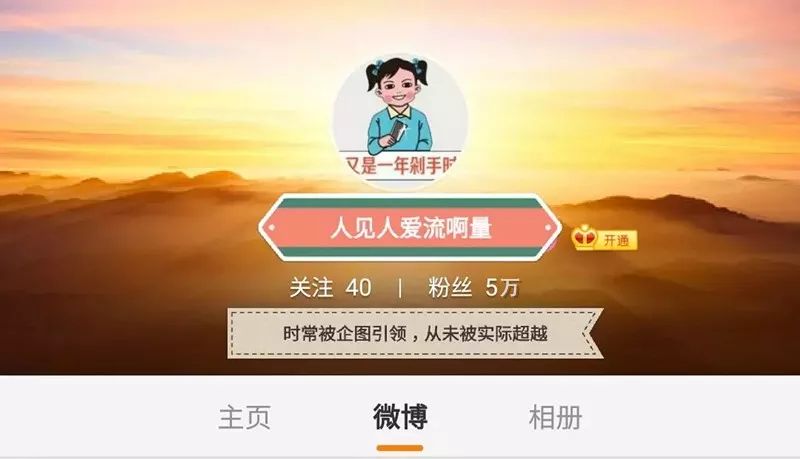The height and width of the screenshot is (459, 800).
Task: Switch to the 主页 tab
Action: [244, 417]
